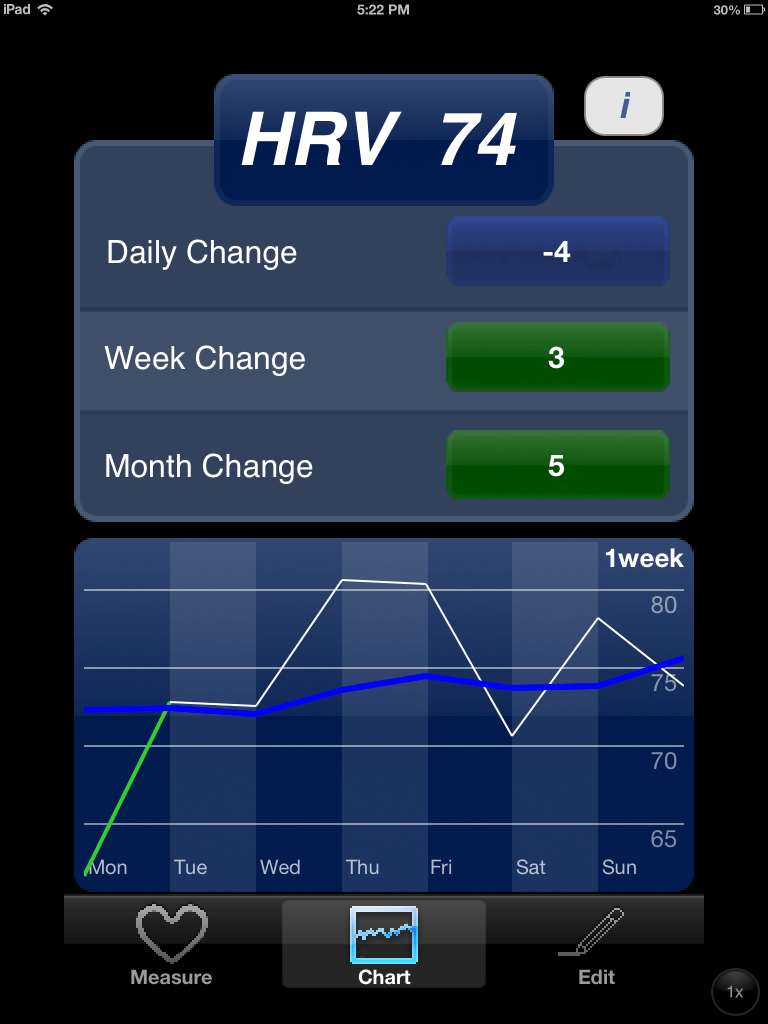Change the 1week chart range
Viewport: 768px width, 1024px height.
(x=644, y=558)
